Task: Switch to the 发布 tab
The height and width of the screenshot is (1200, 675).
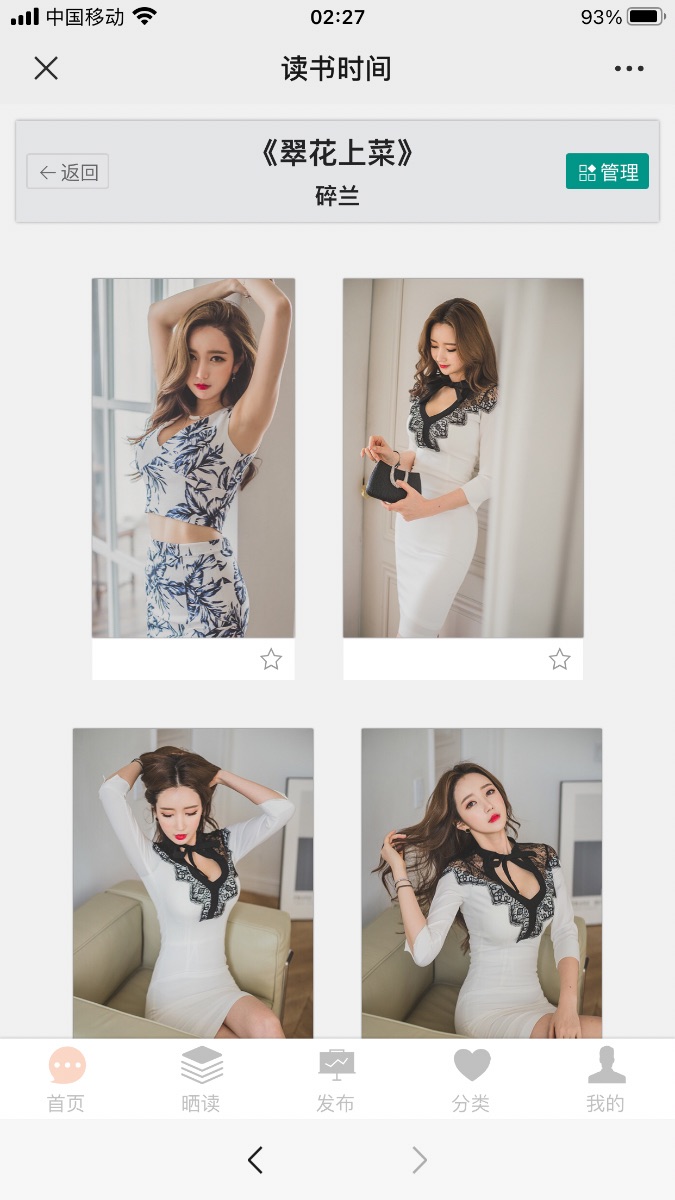Action: 336,1079
